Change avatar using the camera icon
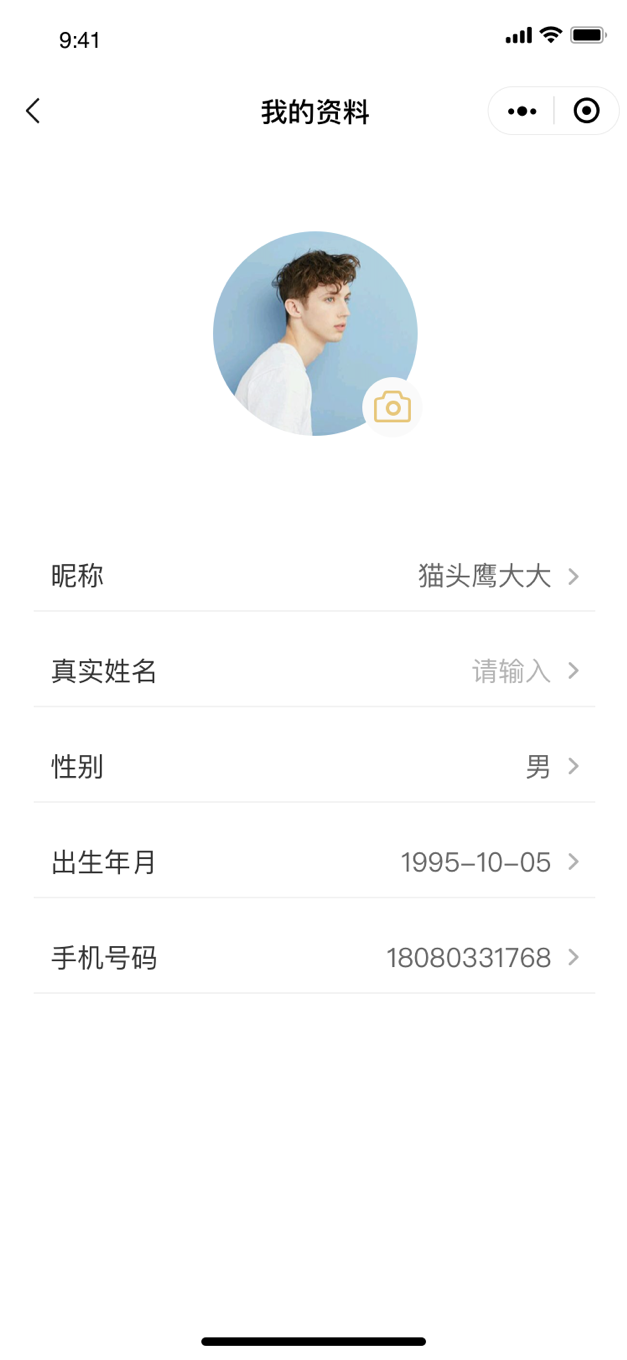The image size is (627, 1360). tap(392, 407)
